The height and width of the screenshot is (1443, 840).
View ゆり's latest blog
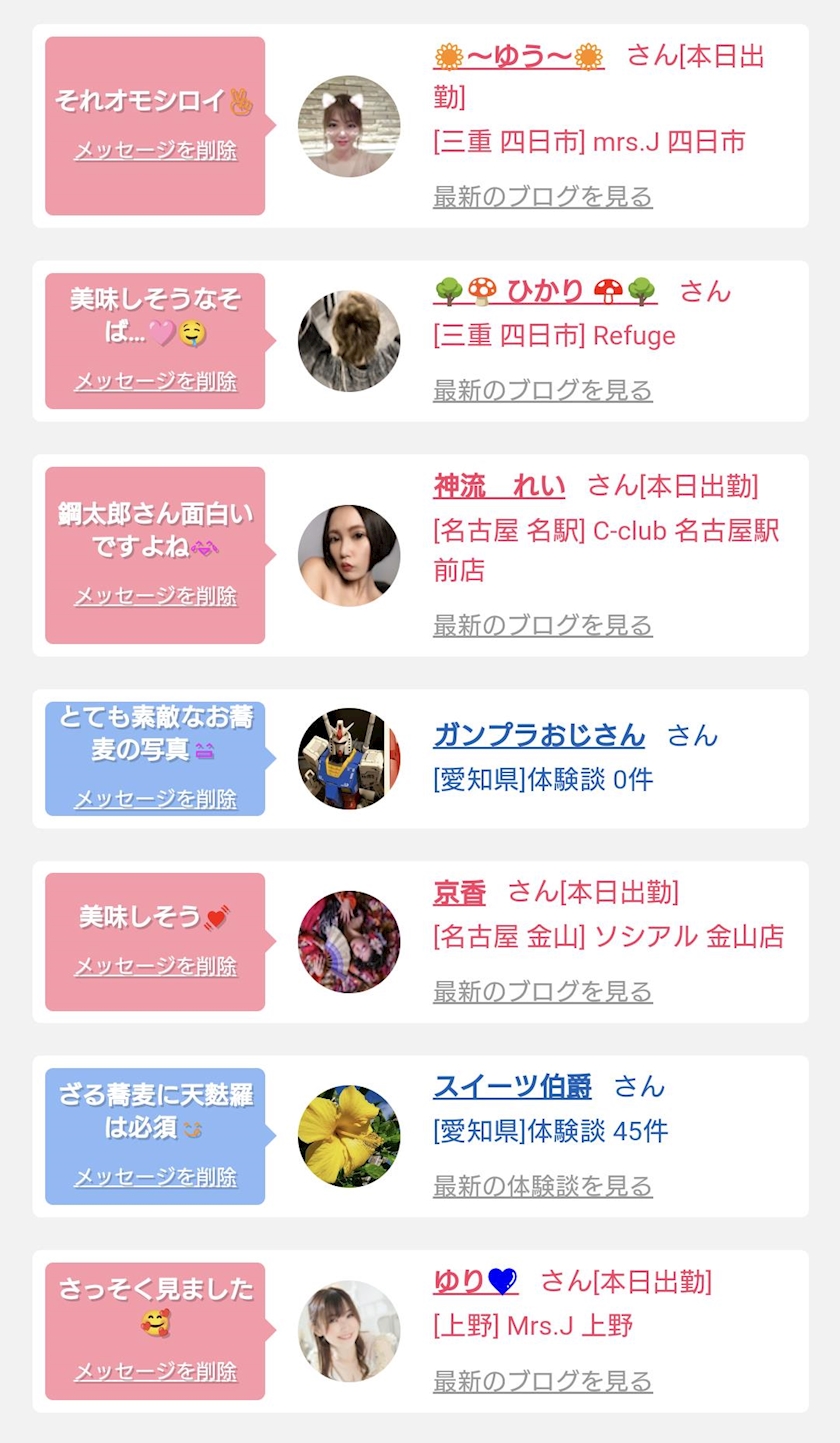(x=542, y=1381)
